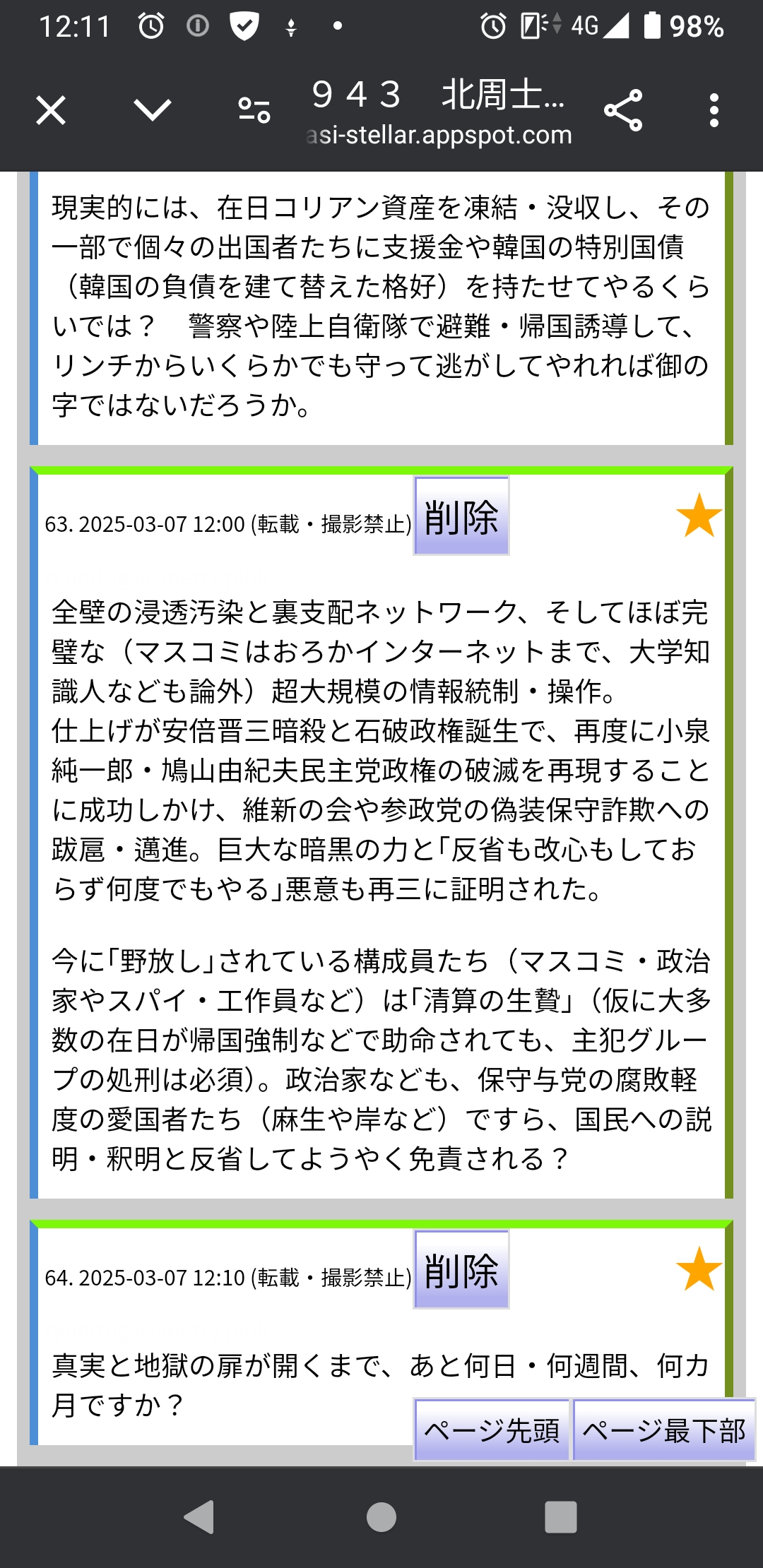
Task: Go back using the system back button
Action: [199, 1517]
